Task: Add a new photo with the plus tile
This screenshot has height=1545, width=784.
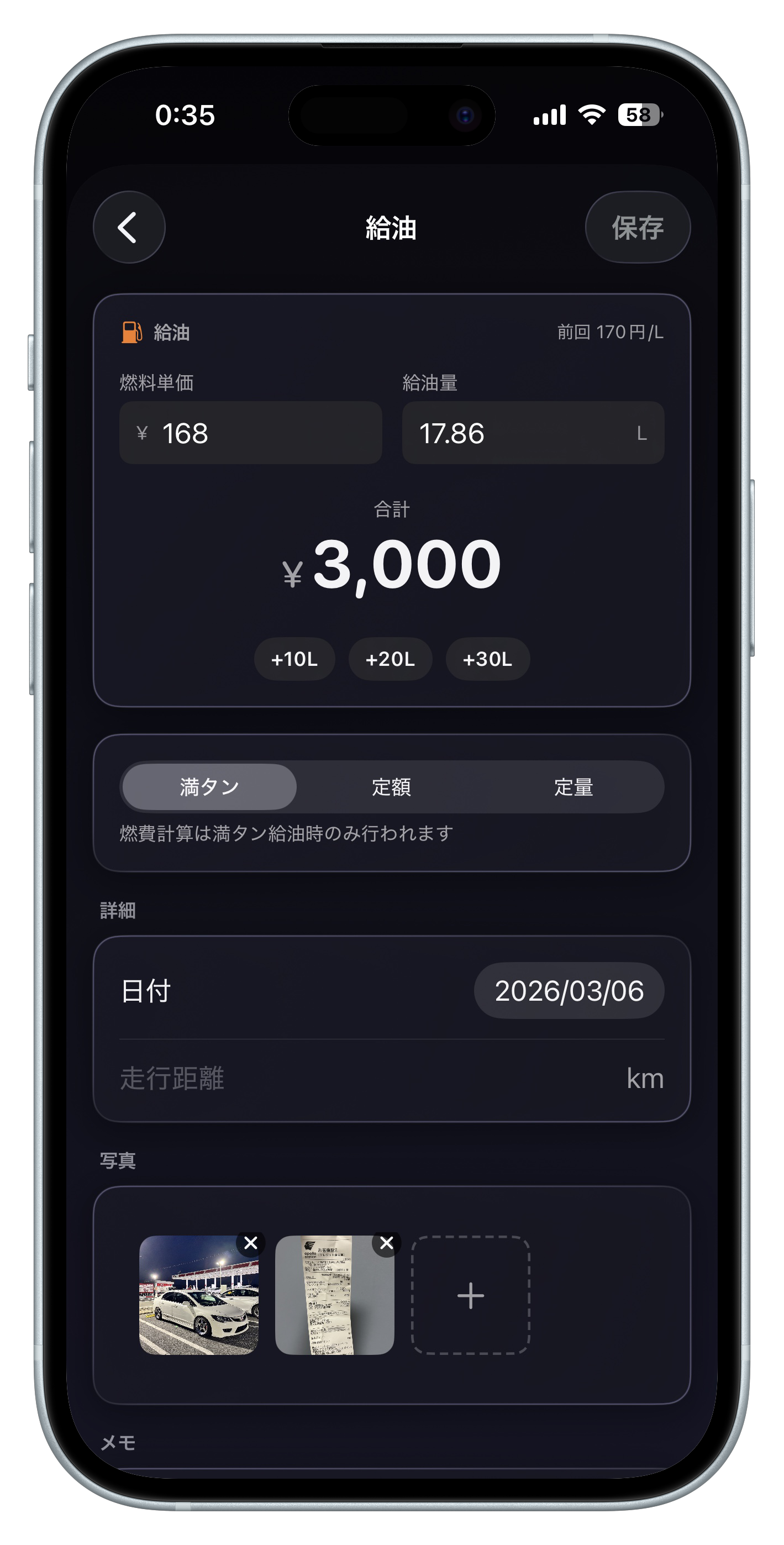Action: click(470, 1295)
